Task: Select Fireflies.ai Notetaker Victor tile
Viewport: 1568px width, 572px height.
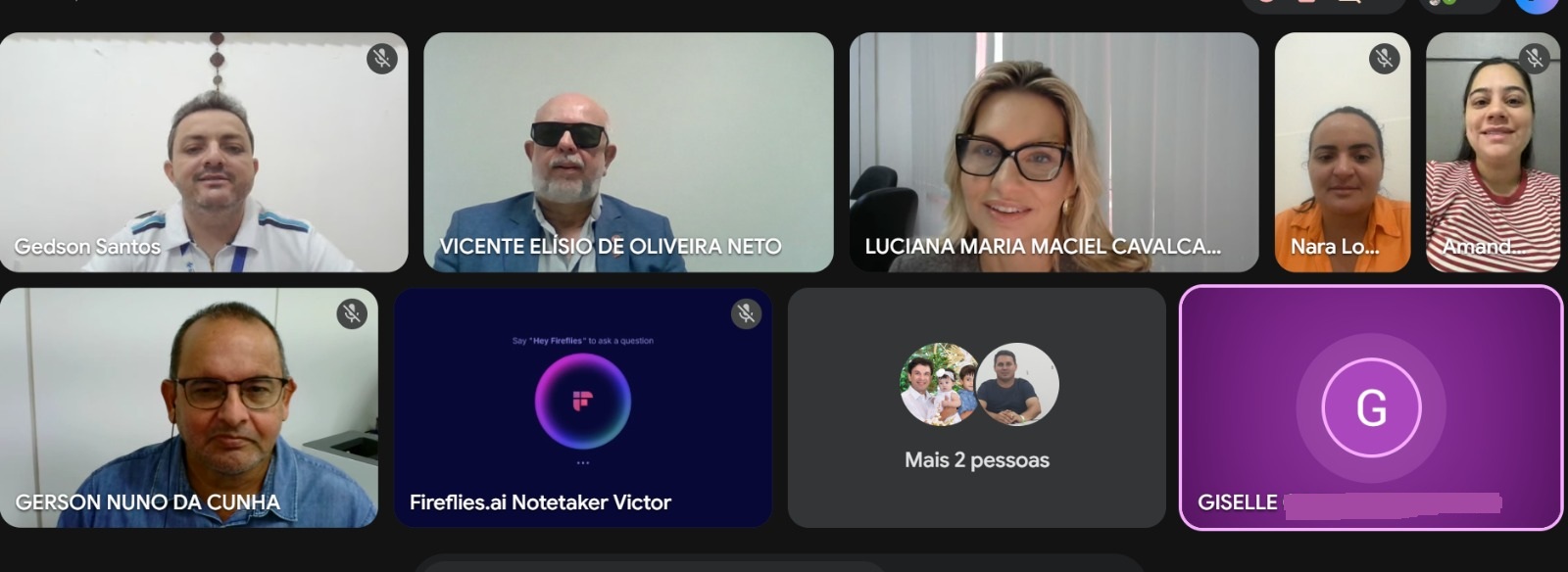Action: coord(583,407)
